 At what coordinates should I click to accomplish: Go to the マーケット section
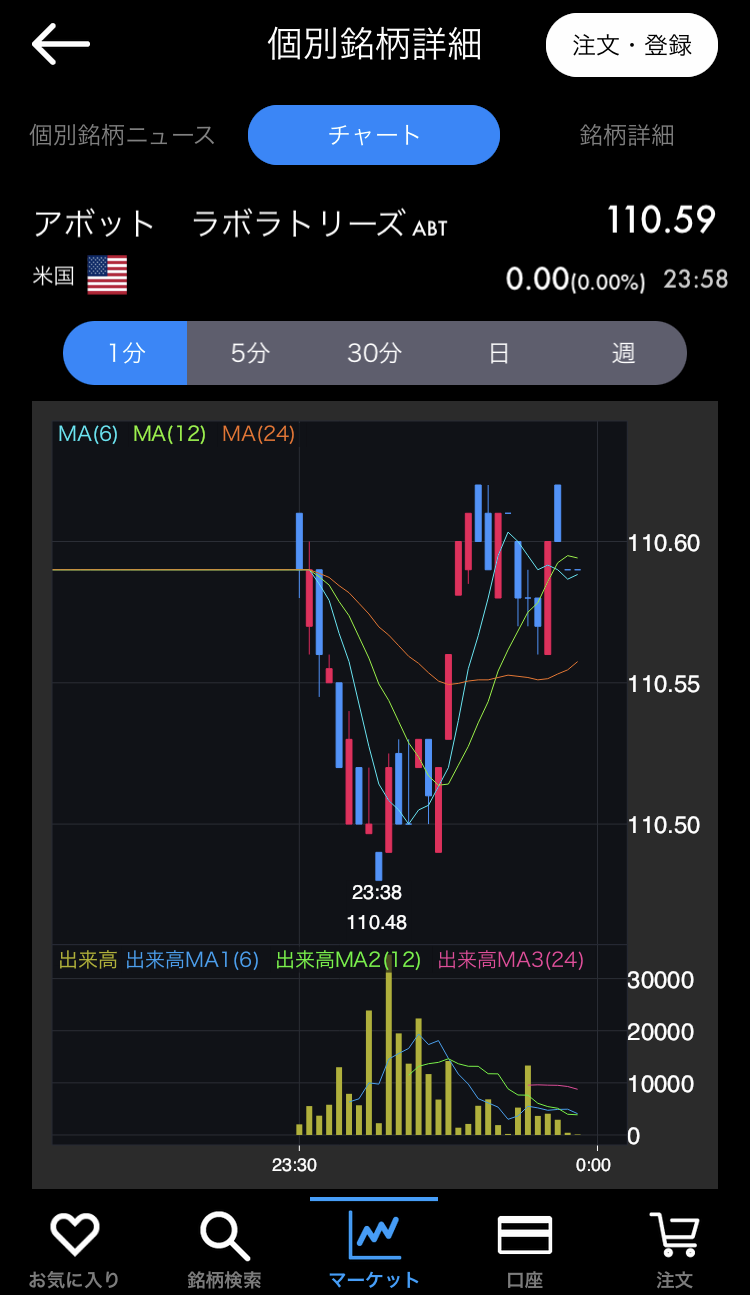click(374, 1248)
